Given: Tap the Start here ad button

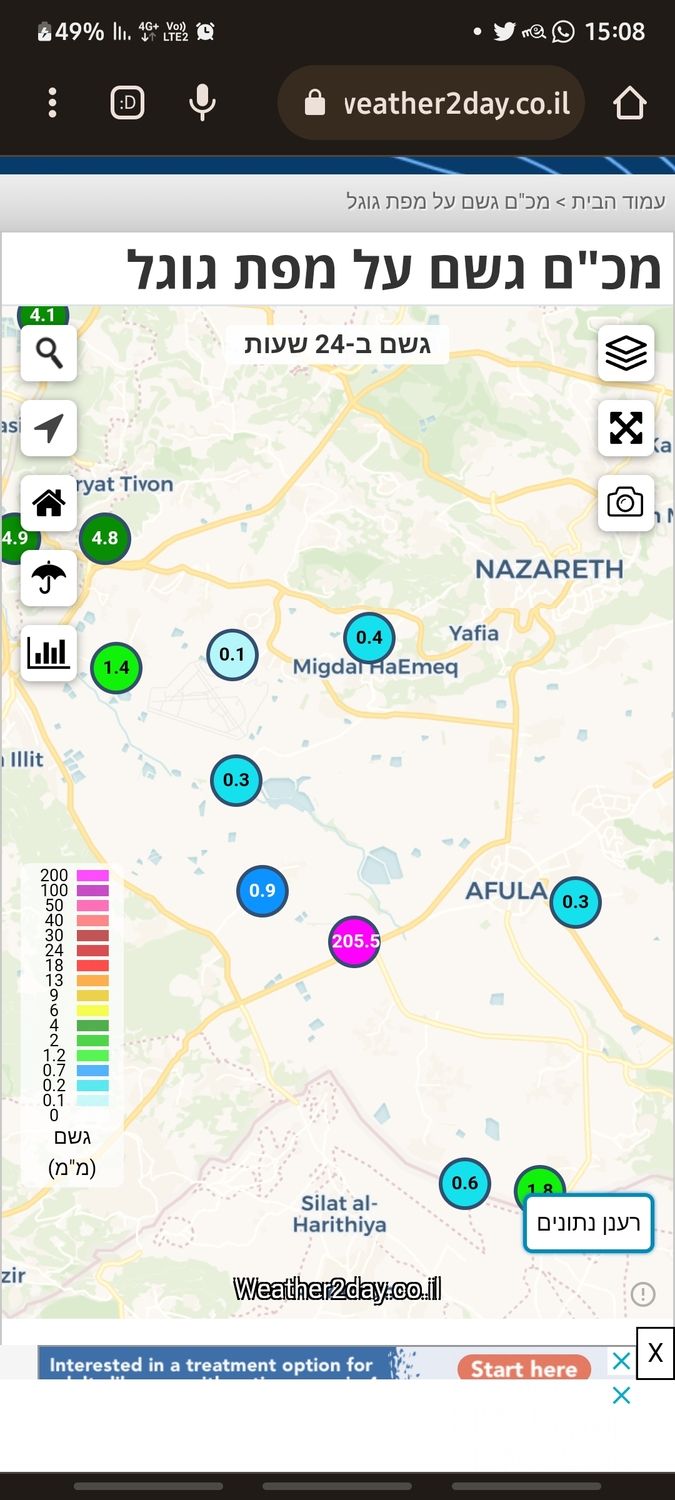Looking at the screenshot, I should (523, 1368).
